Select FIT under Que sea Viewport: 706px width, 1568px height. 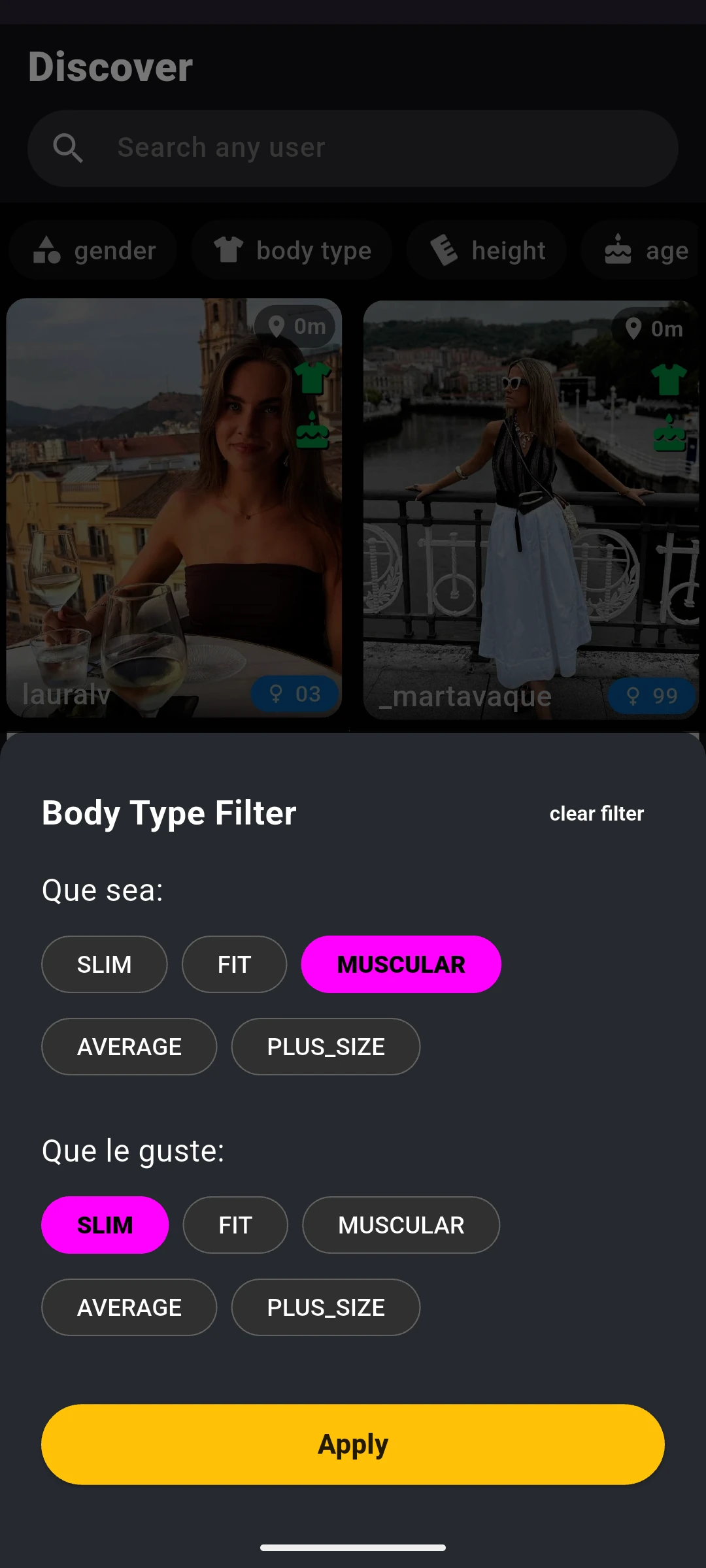[234, 964]
